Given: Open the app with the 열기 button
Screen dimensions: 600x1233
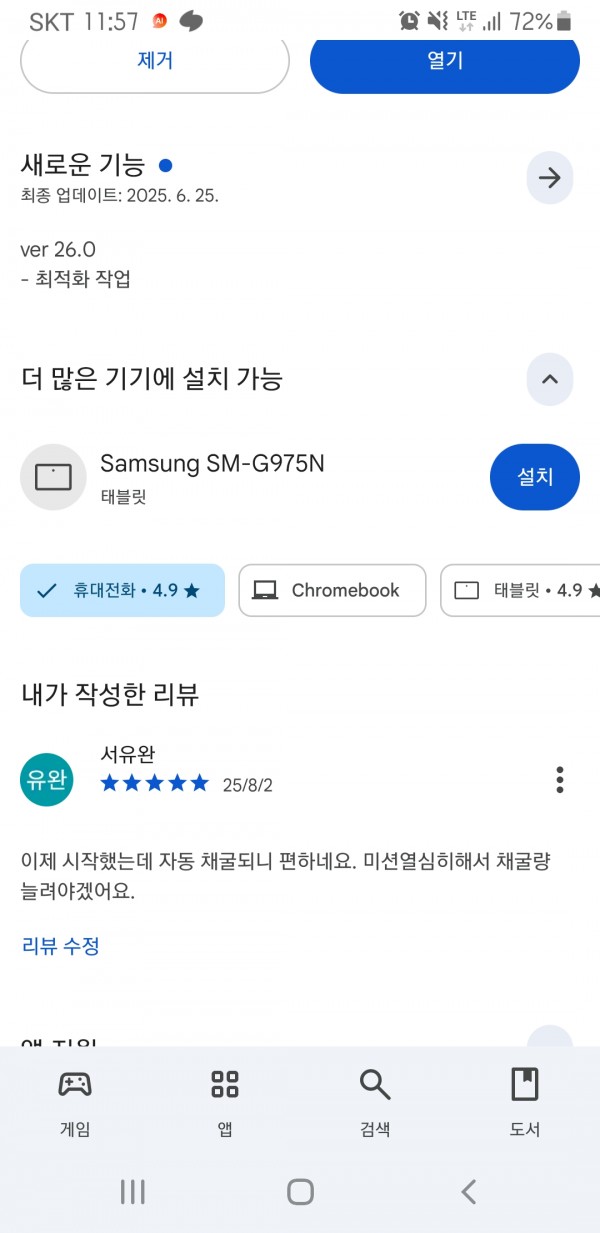Looking at the screenshot, I should click(445, 62).
